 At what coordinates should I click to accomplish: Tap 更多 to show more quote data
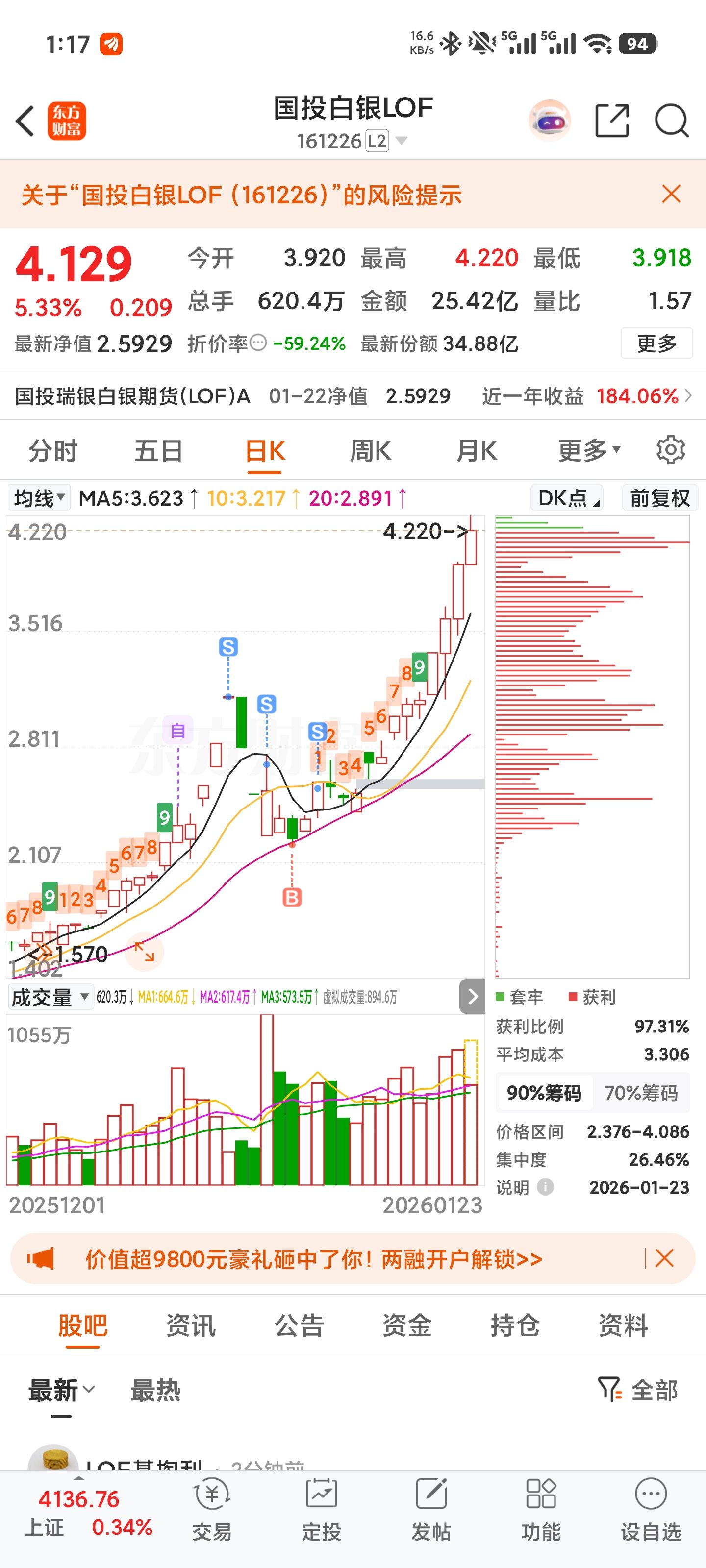point(656,343)
